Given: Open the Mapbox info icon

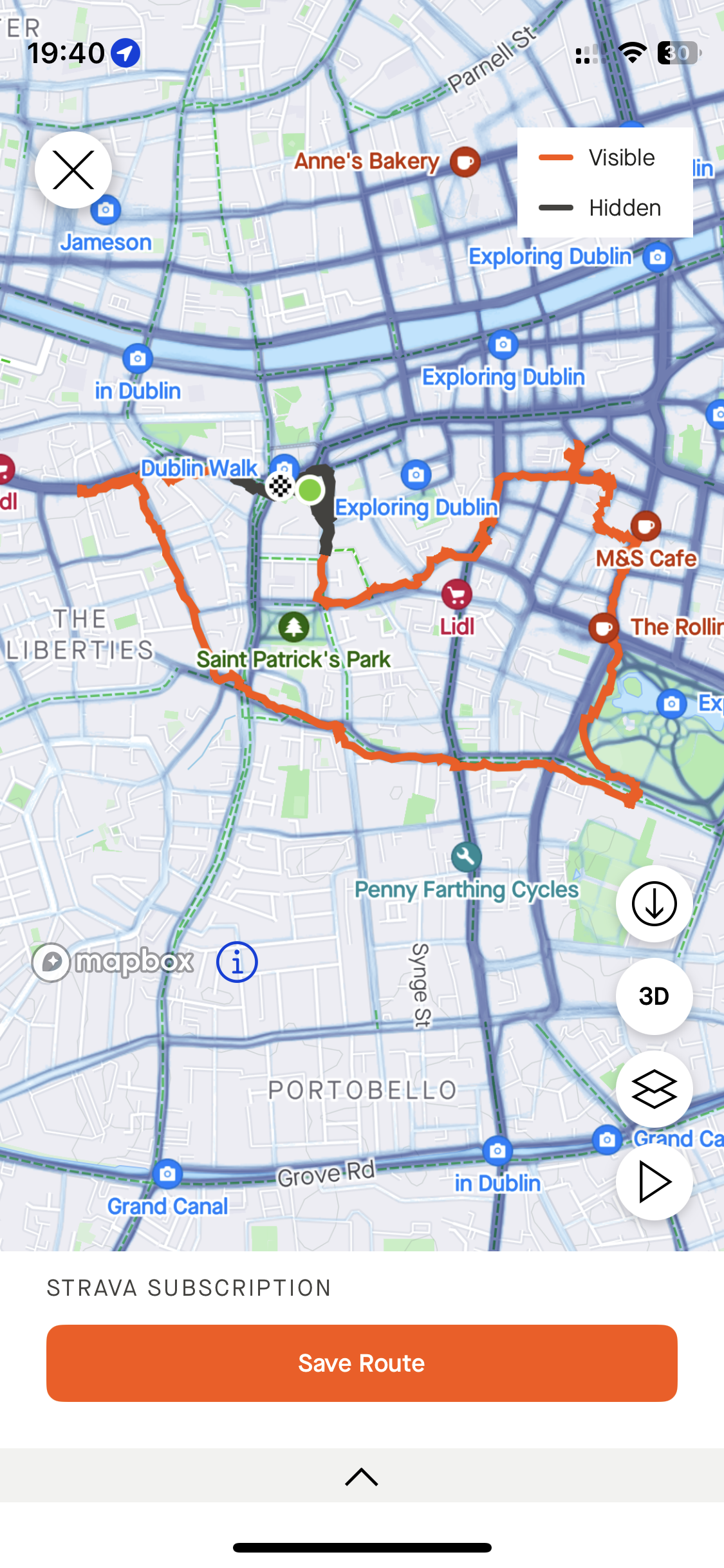Looking at the screenshot, I should (x=237, y=962).
